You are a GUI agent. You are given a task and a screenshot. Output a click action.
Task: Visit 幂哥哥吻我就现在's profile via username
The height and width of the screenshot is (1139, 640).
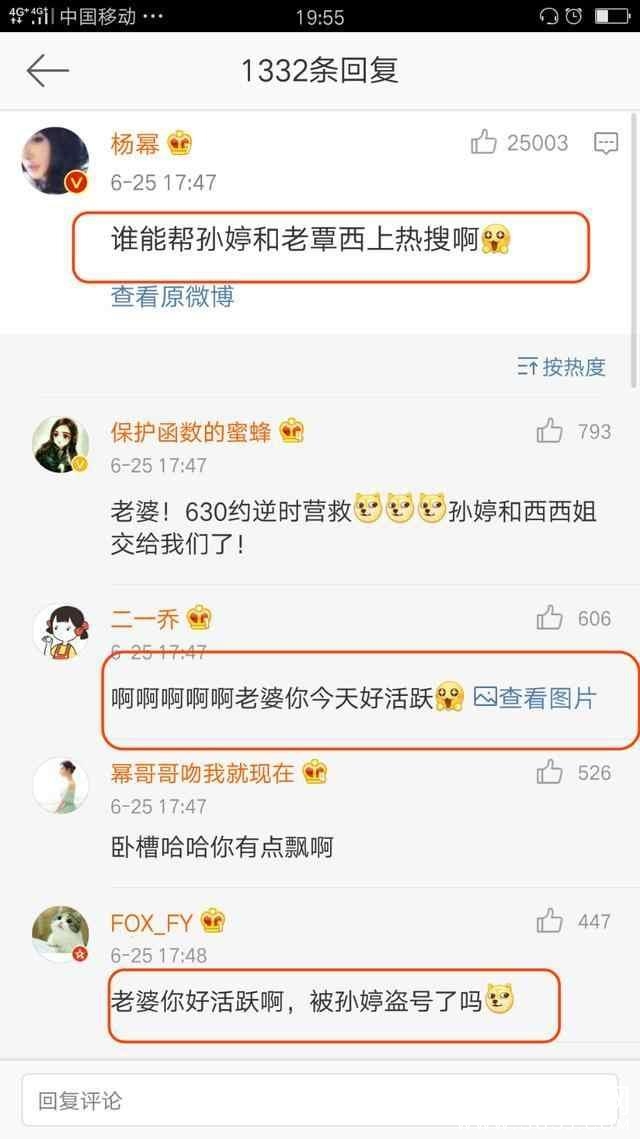click(202, 773)
